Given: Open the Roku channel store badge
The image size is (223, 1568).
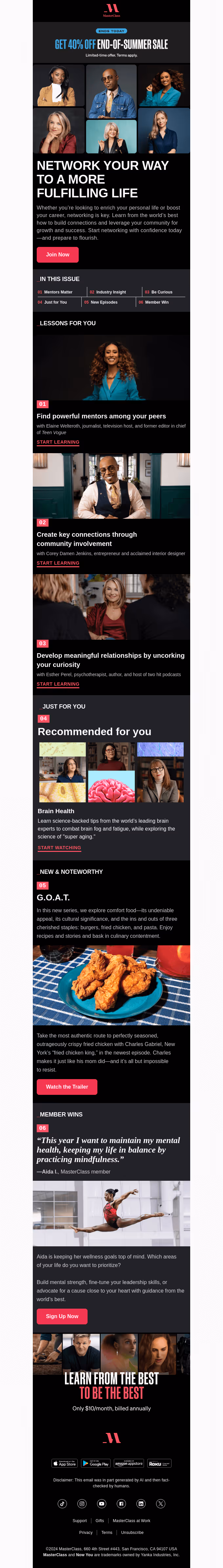Looking at the screenshot, I should (159, 1463).
